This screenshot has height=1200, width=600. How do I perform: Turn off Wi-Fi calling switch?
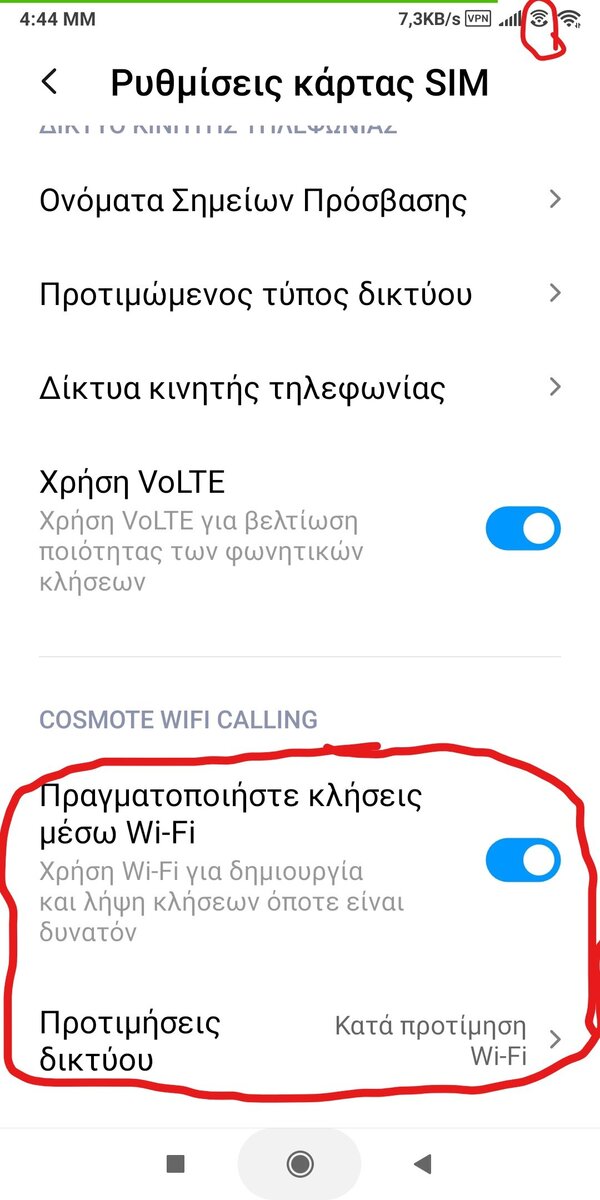(523, 861)
